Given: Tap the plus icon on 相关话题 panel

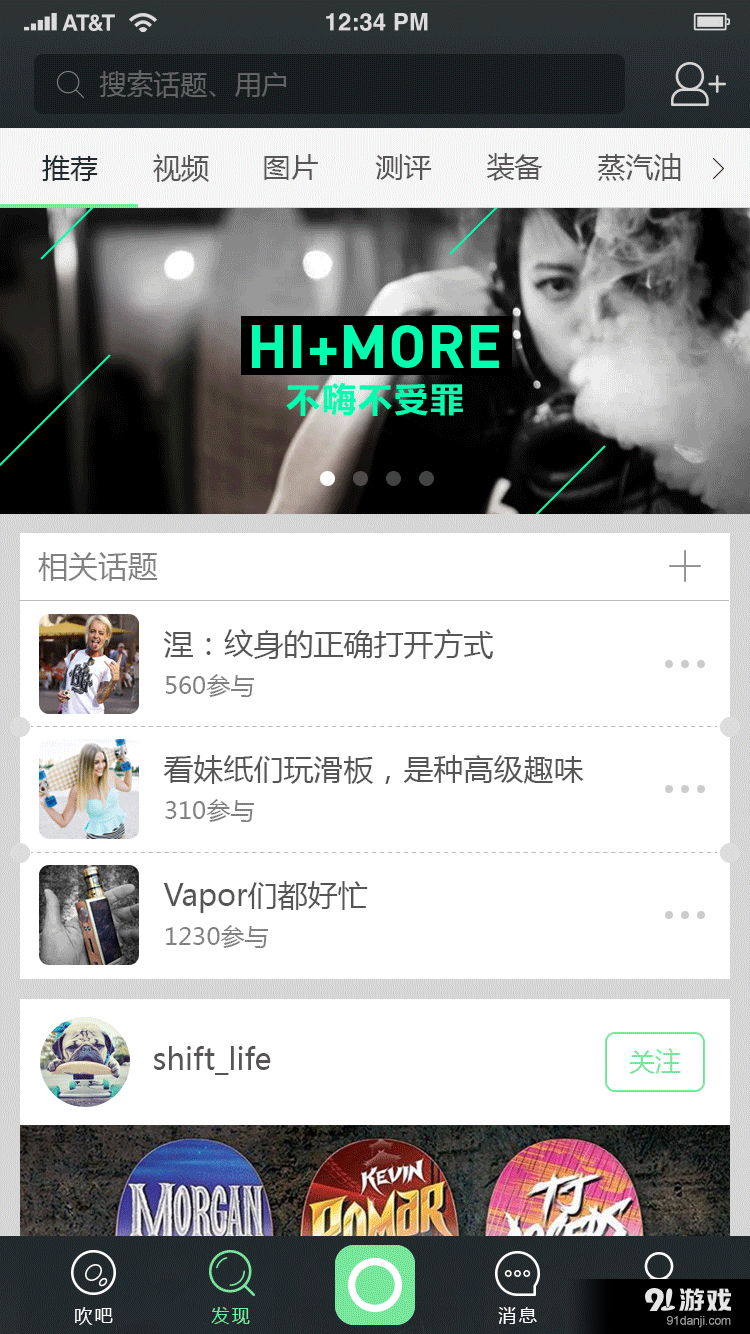Looking at the screenshot, I should pos(685,566).
